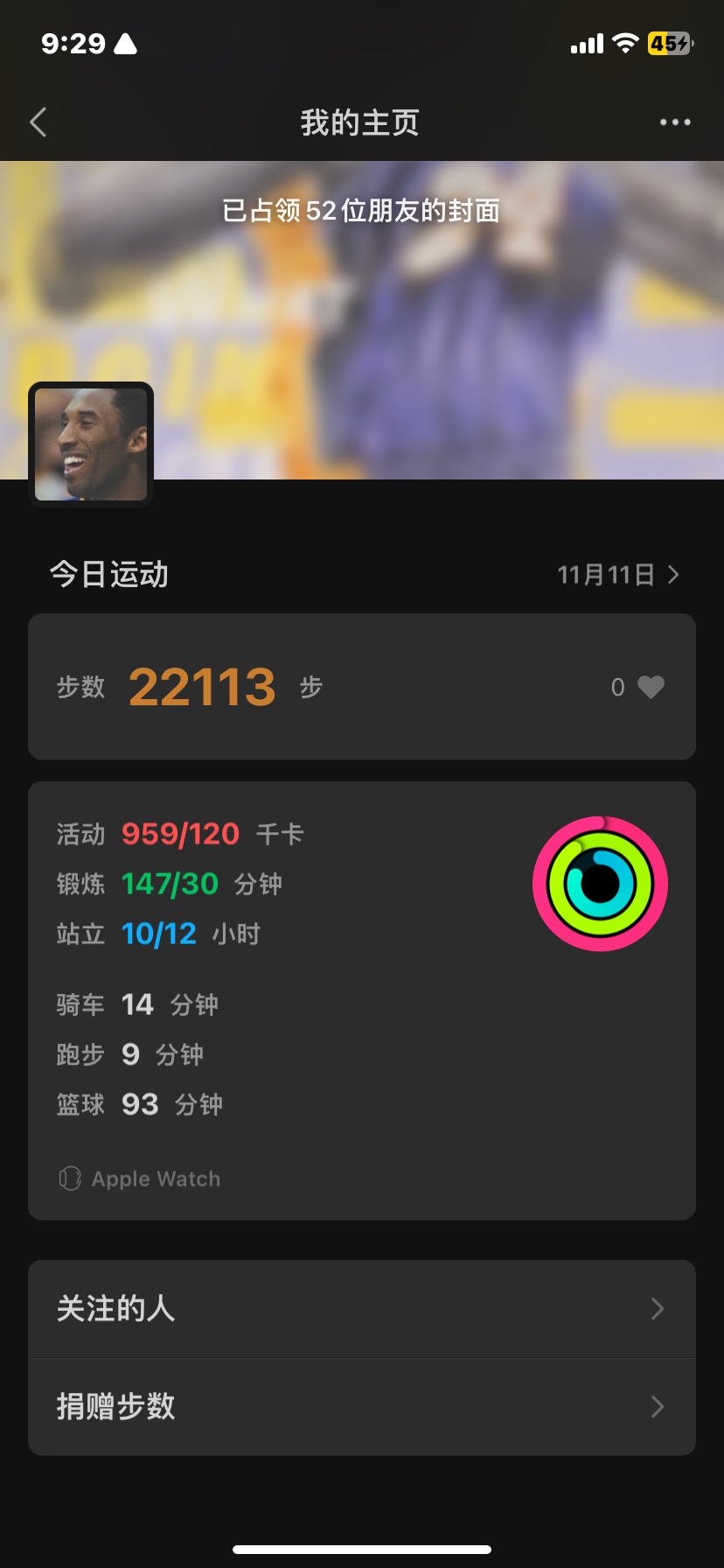The width and height of the screenshot is (724, 1568).
Task: Tap the profile cover photo banner
Action: pyautogui.click(x=362, y=320)
